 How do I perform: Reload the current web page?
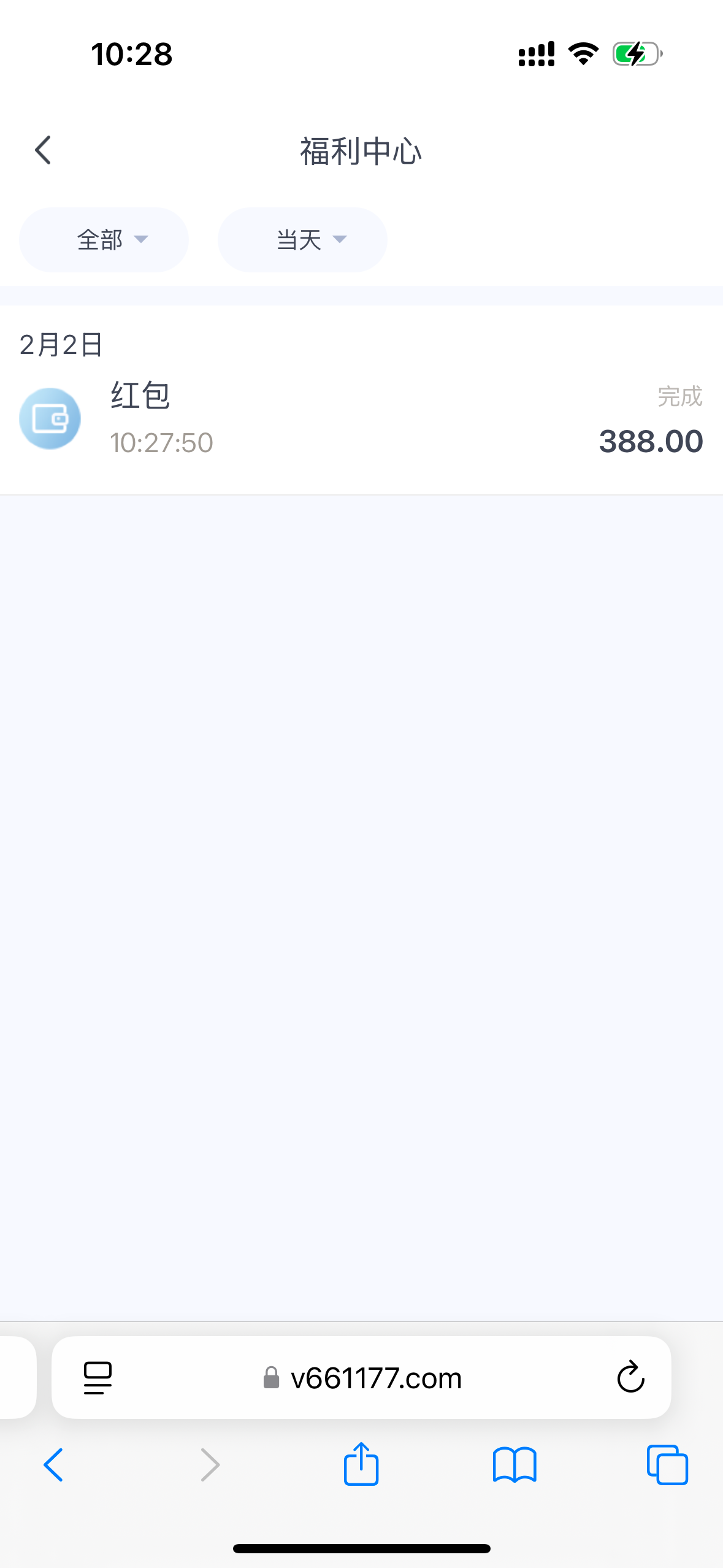click(630, 1378)
